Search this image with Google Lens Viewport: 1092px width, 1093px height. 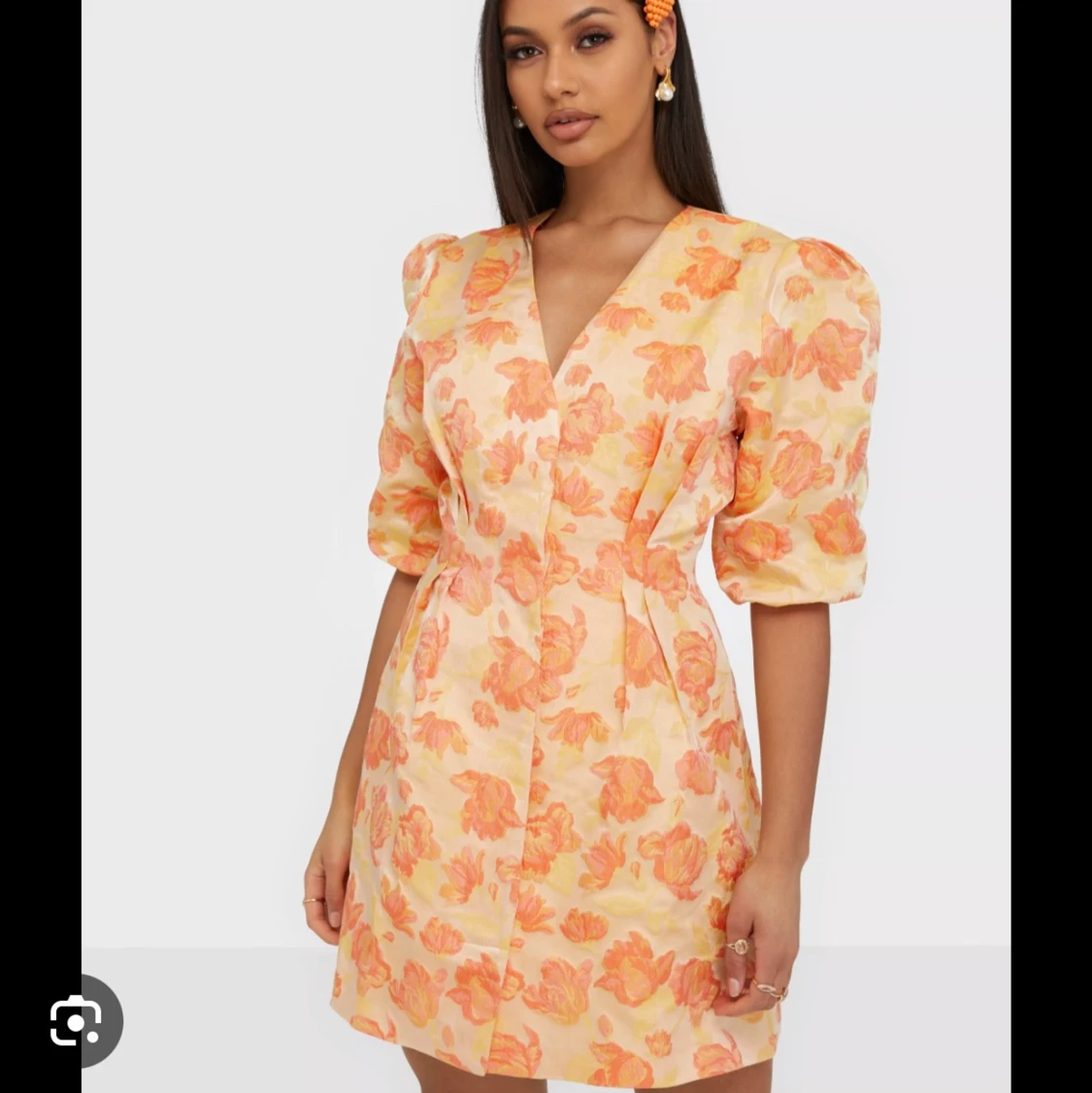click(x=75, y=1020)
